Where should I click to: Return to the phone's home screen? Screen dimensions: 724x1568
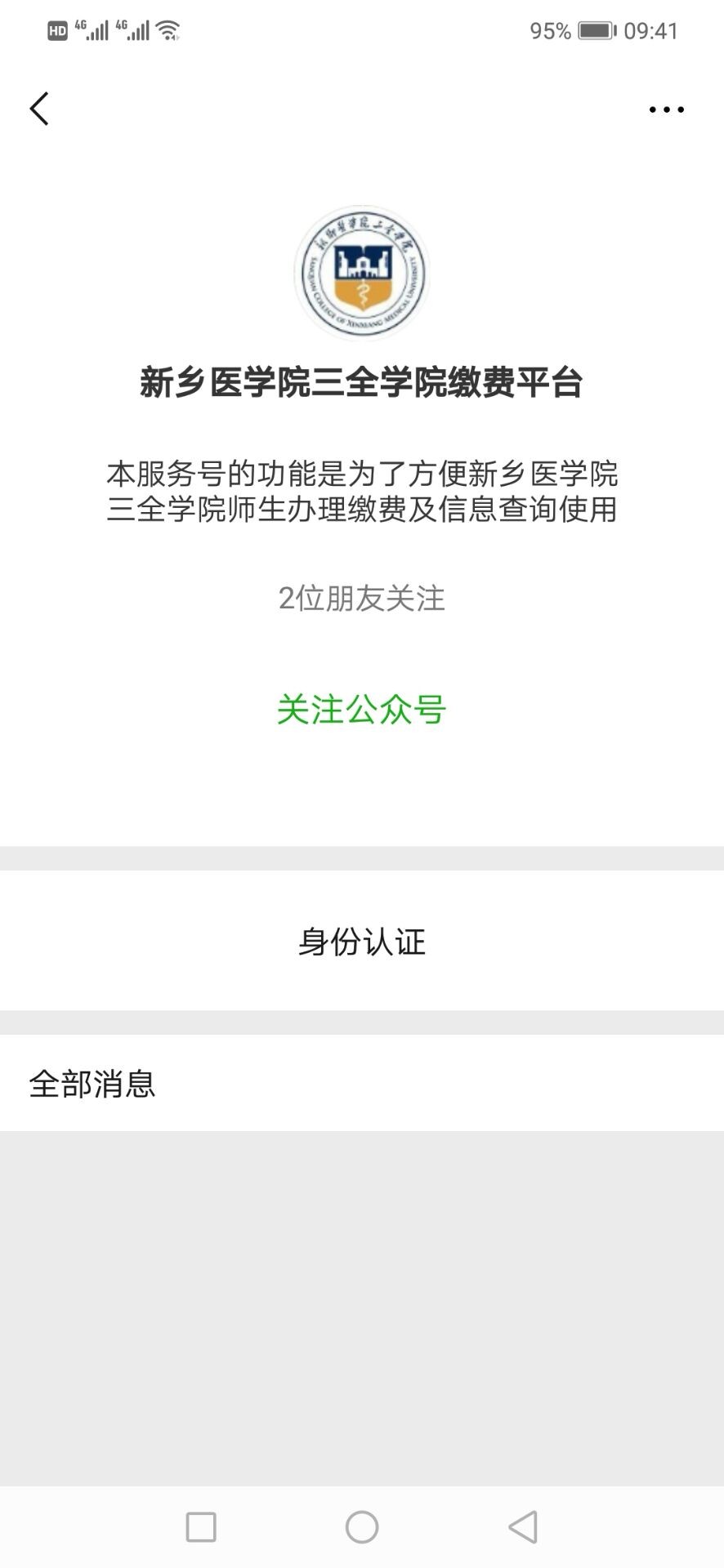click(362, 1526)
